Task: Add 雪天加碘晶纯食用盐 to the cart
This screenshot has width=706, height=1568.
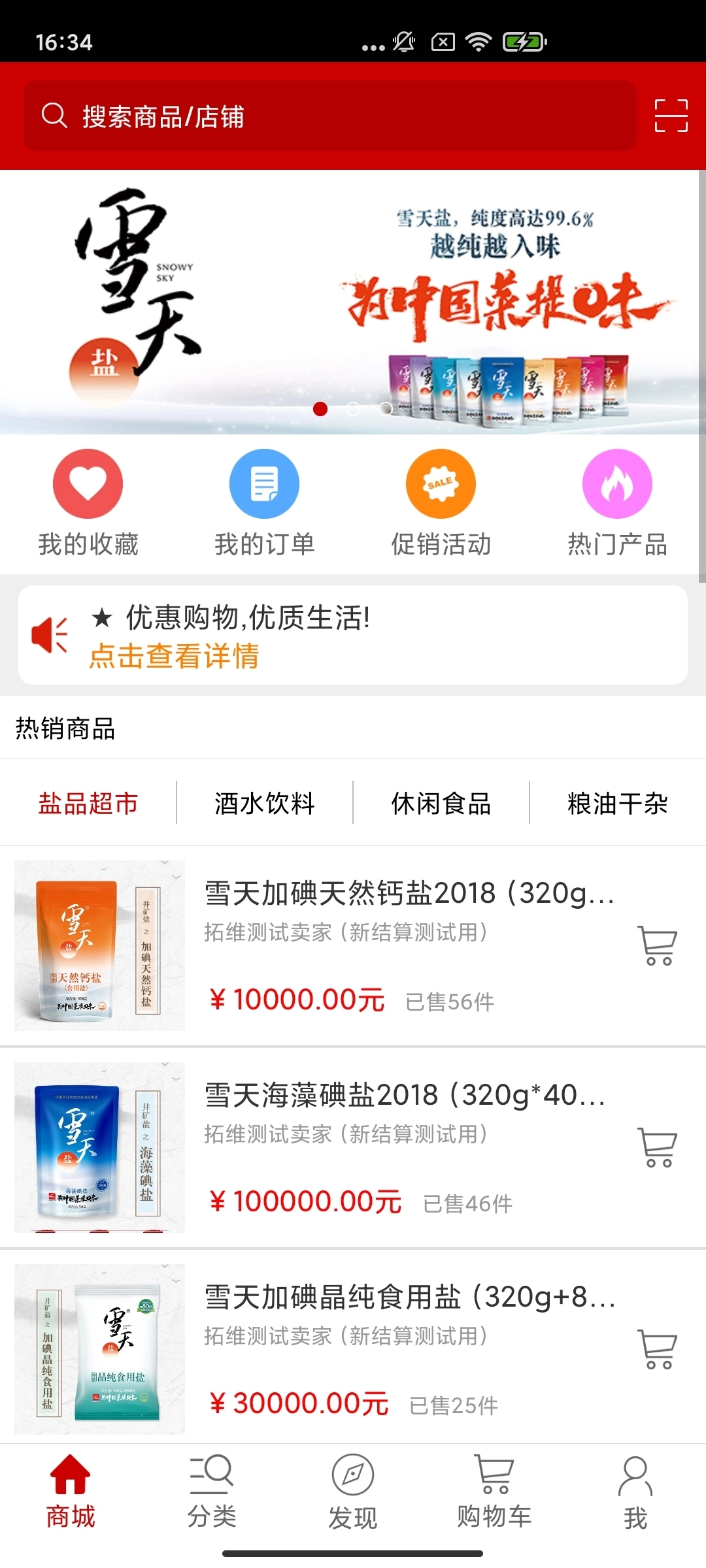Action: pos(657,1349)
